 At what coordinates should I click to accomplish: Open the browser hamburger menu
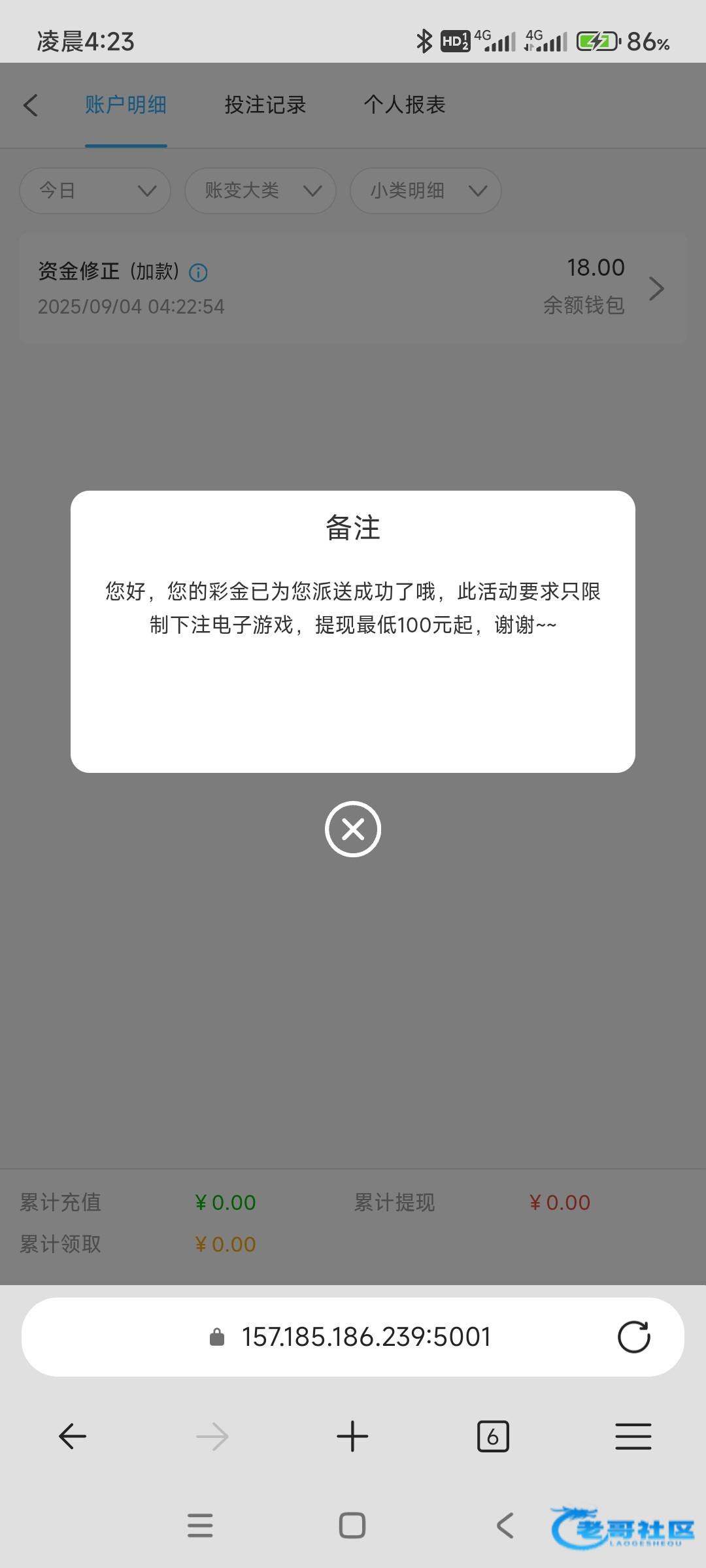[x=633, y=1437]
